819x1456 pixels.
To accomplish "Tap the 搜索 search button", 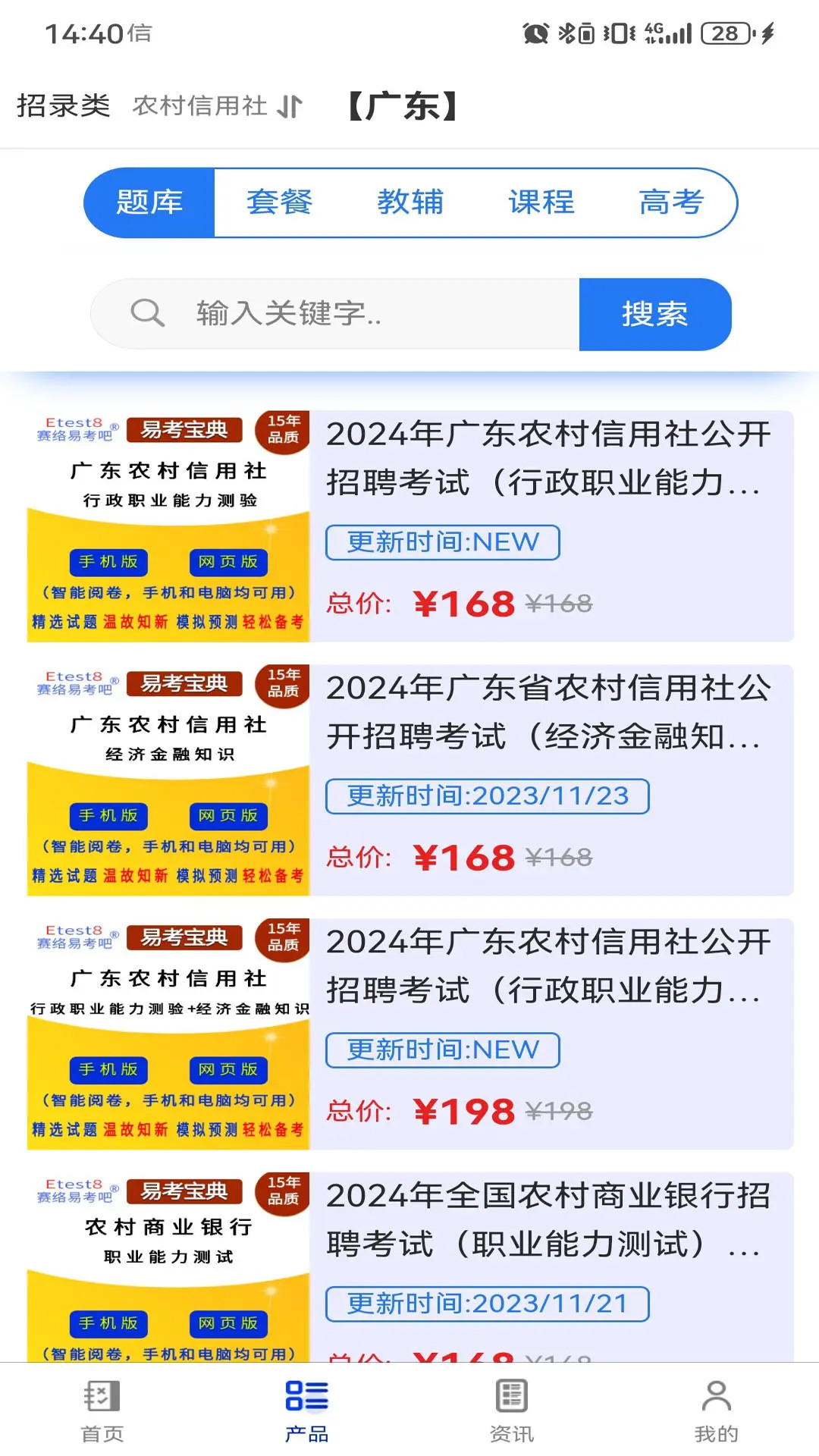I will pos(655,313).
